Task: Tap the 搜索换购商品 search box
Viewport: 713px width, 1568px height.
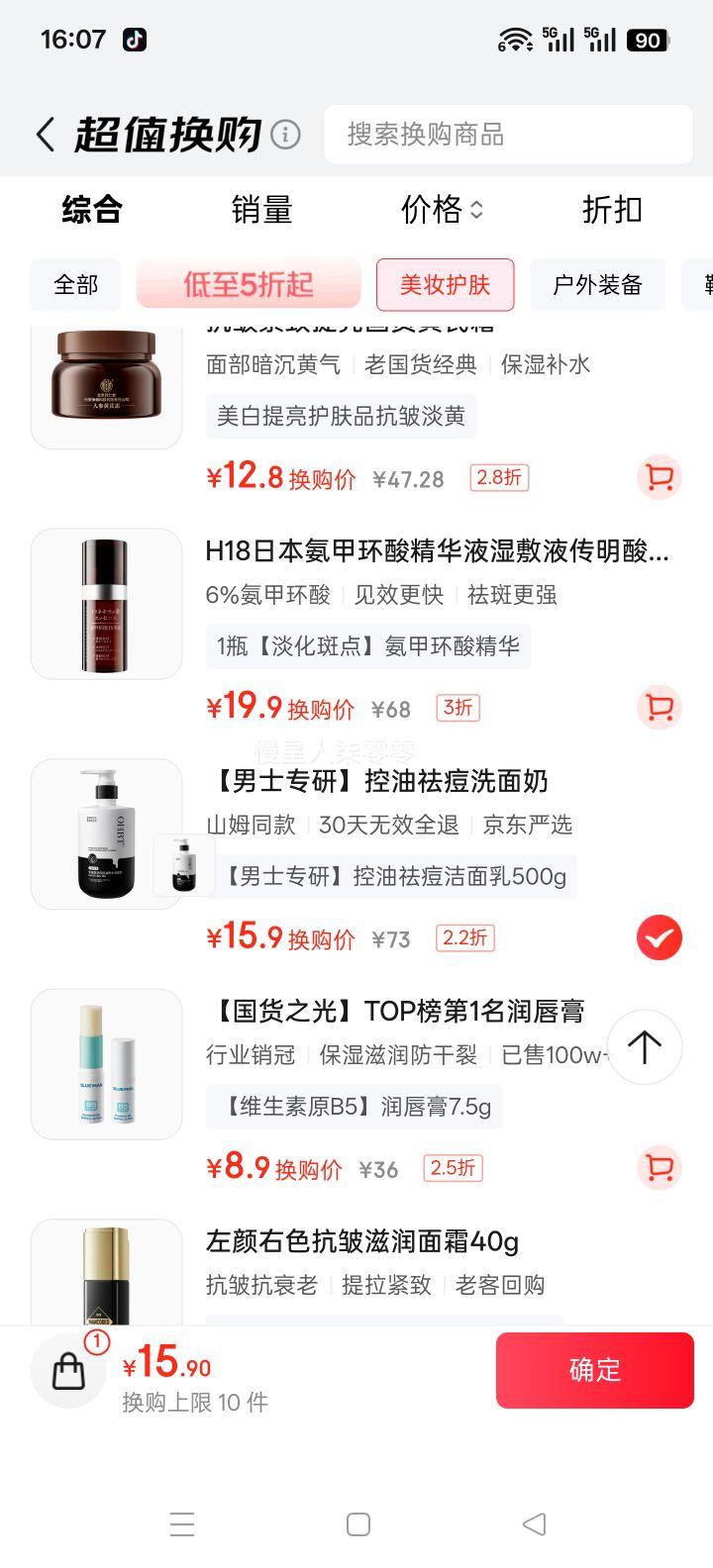Action: pyautogui.click(x=508, y=135)
